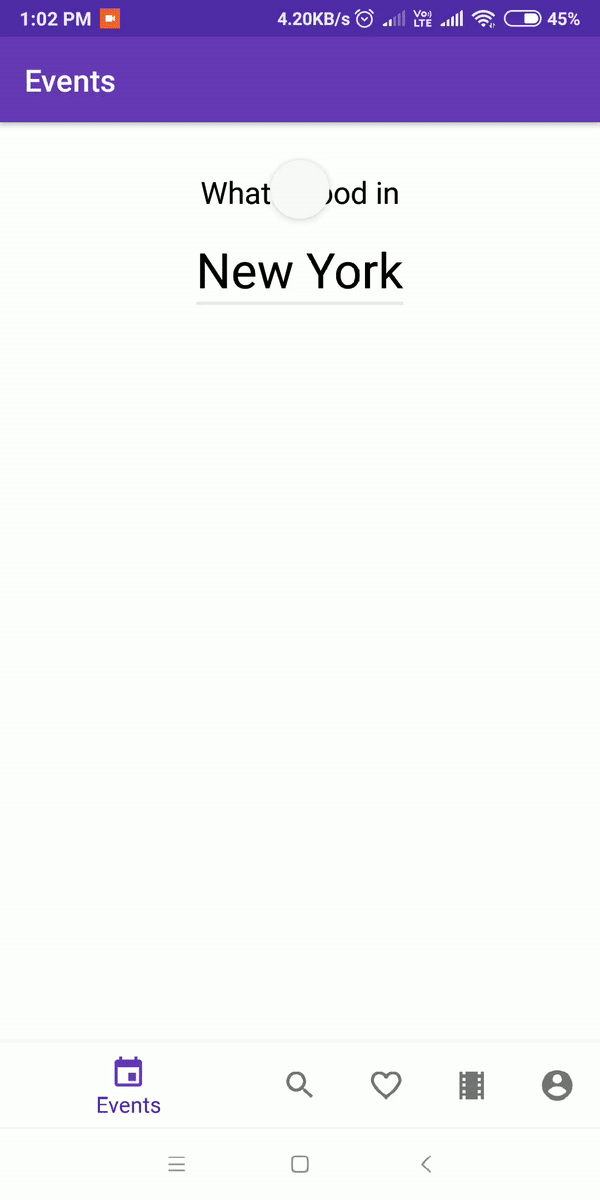Switch to the search tab
This screenshot has width=600, height=1200.
[300, 1085]
